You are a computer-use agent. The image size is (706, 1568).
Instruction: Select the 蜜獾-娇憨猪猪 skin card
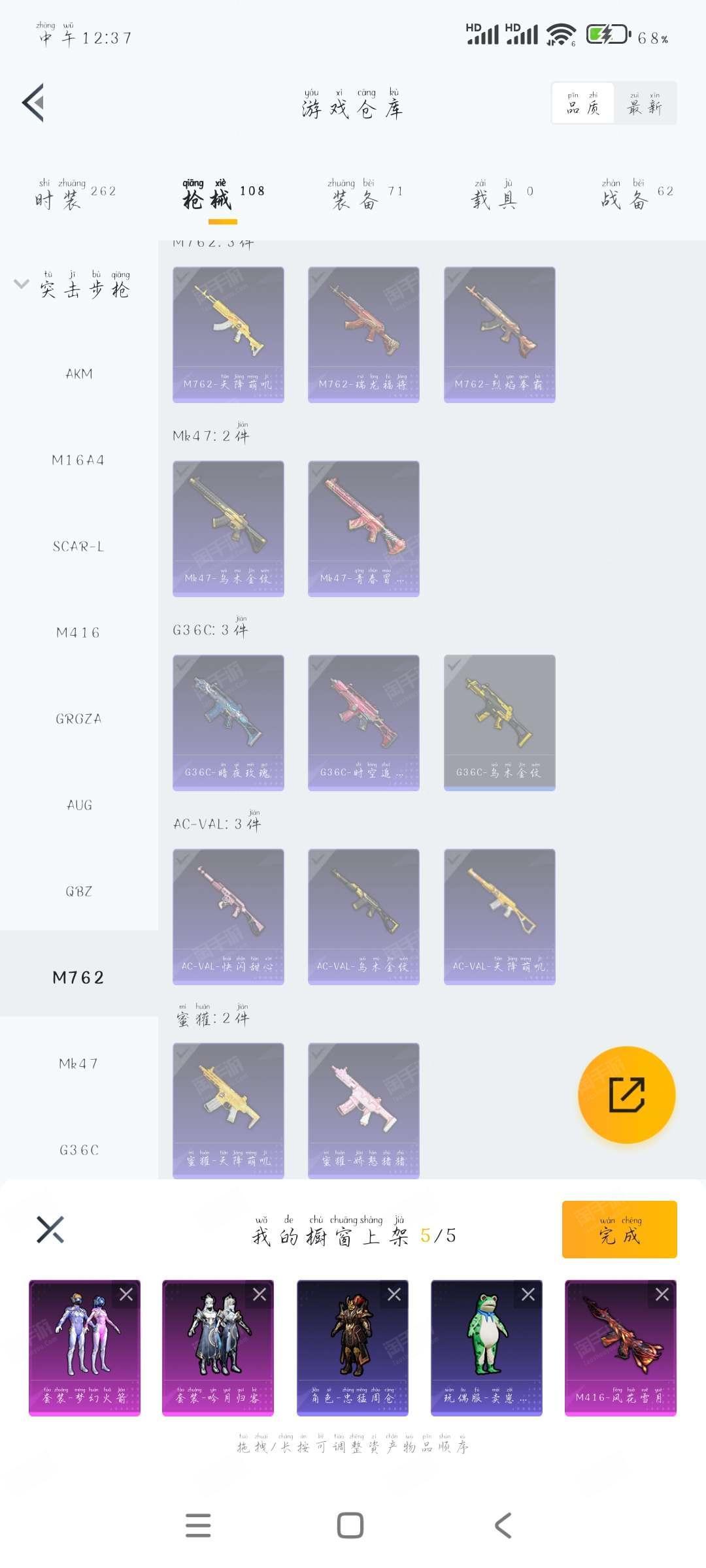point(363,1110)
